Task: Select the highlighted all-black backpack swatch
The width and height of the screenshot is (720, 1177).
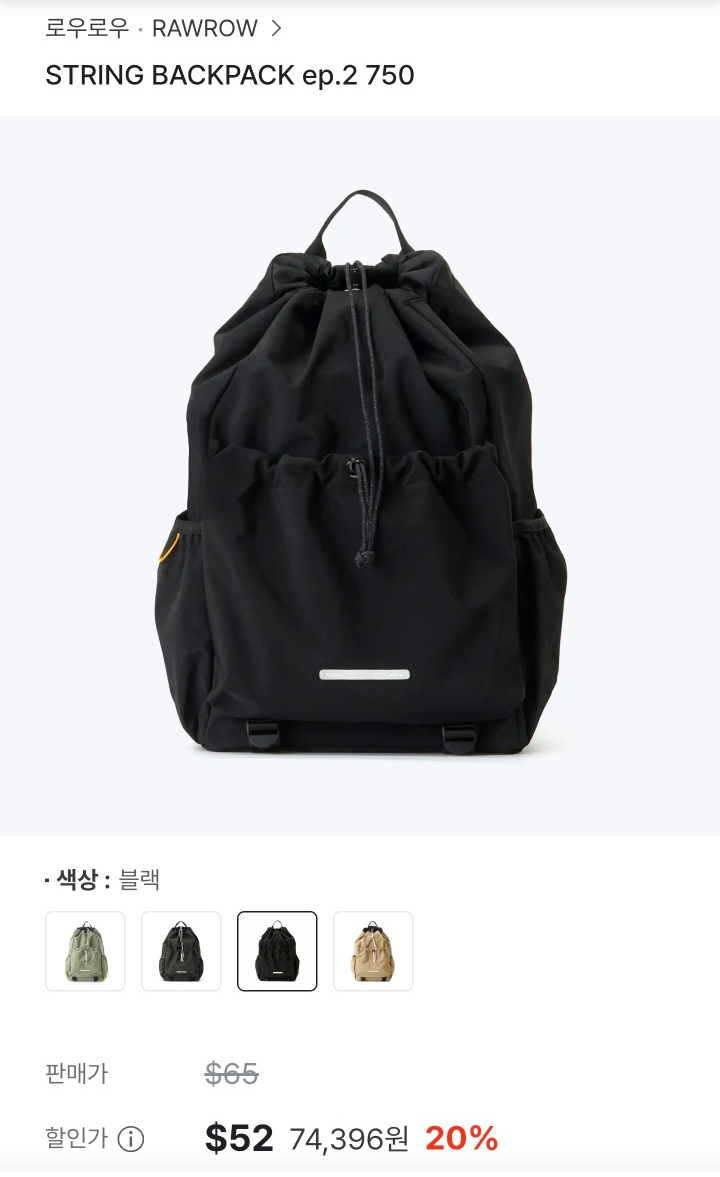Action: tap(277, 951)
